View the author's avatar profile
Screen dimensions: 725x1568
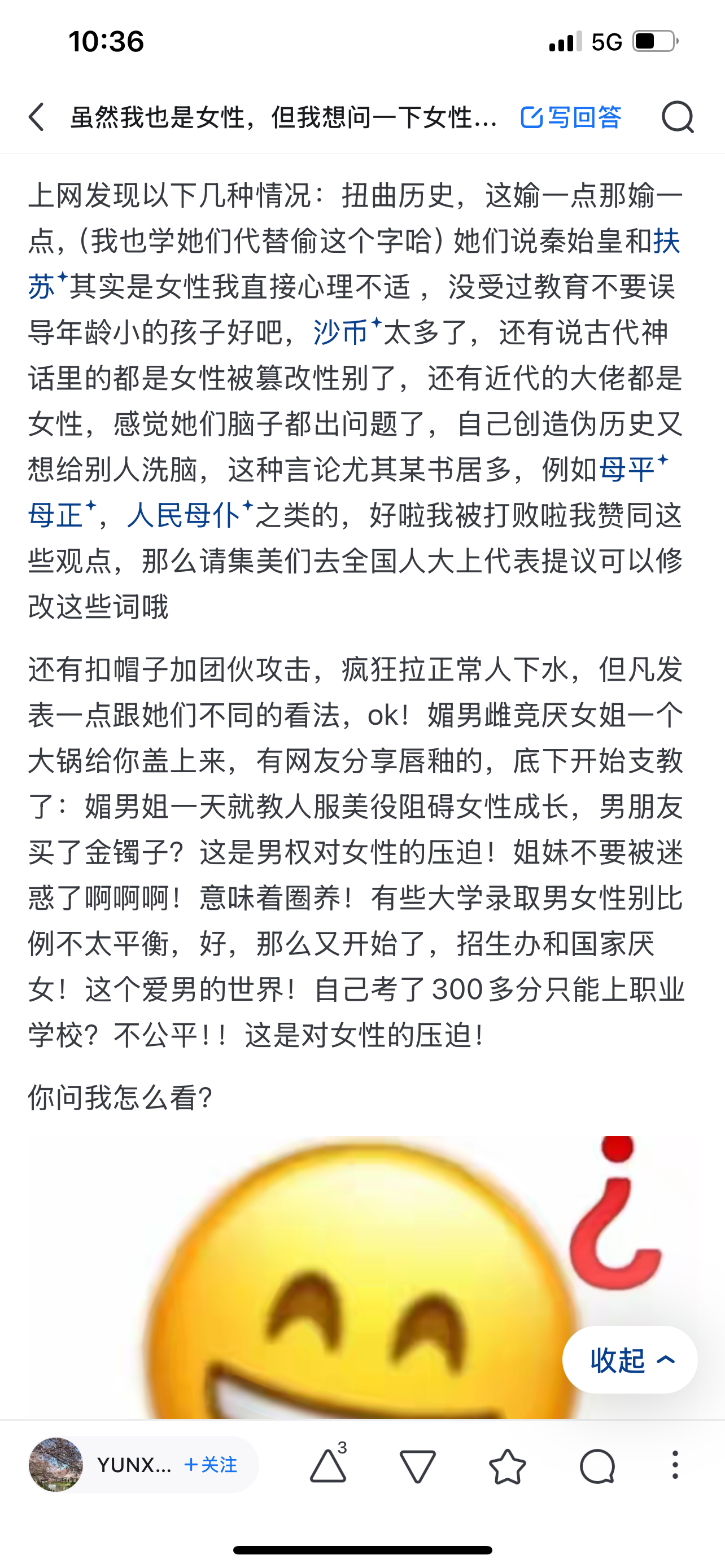point(56,1465)
